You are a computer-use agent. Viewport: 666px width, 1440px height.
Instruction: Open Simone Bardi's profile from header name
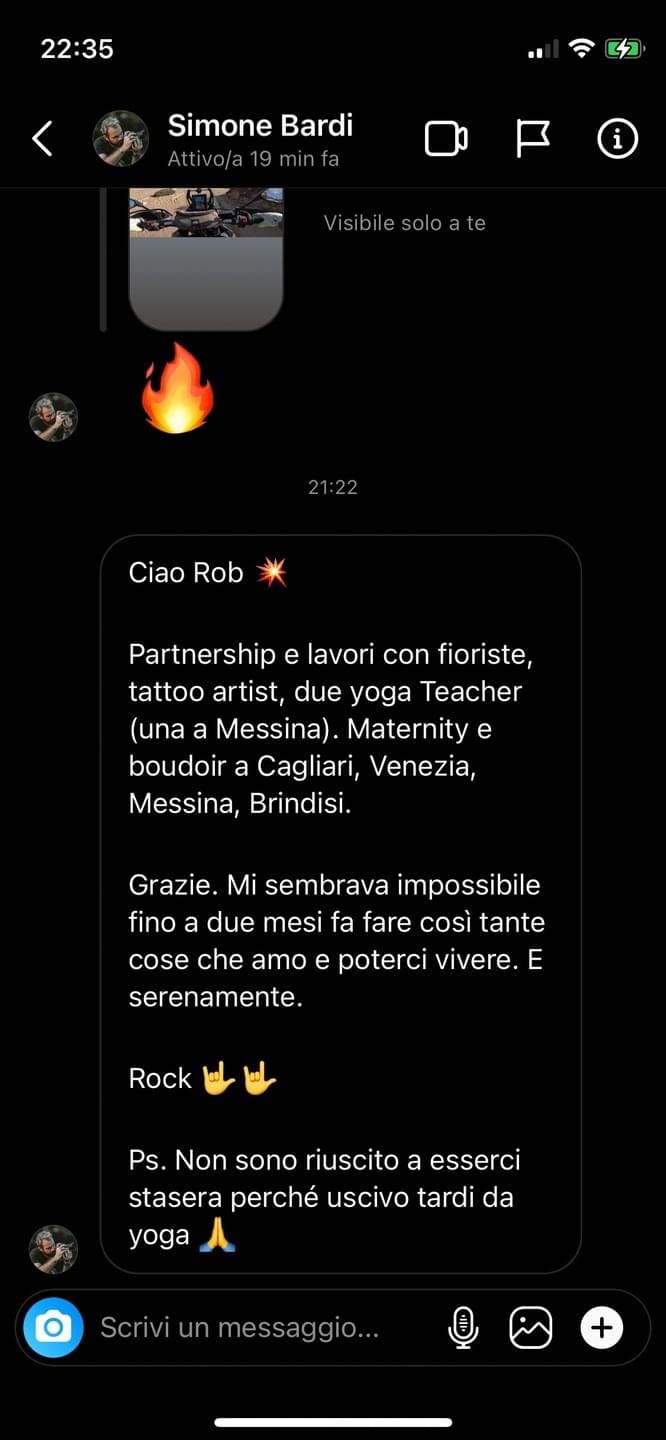(x=260, y=126)
